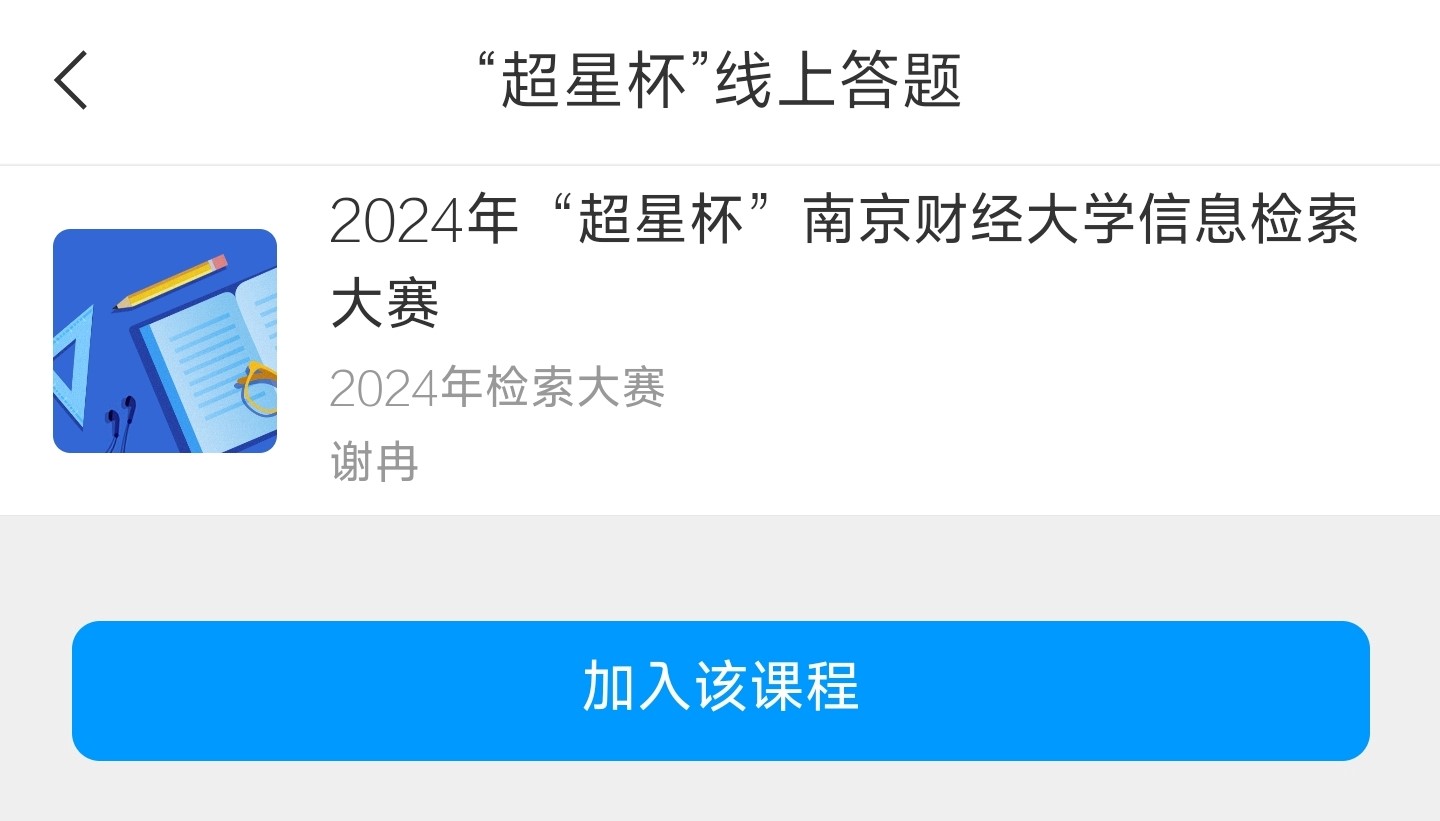
Task: Tap the 加入该课程 button
Action: (720, 690)
